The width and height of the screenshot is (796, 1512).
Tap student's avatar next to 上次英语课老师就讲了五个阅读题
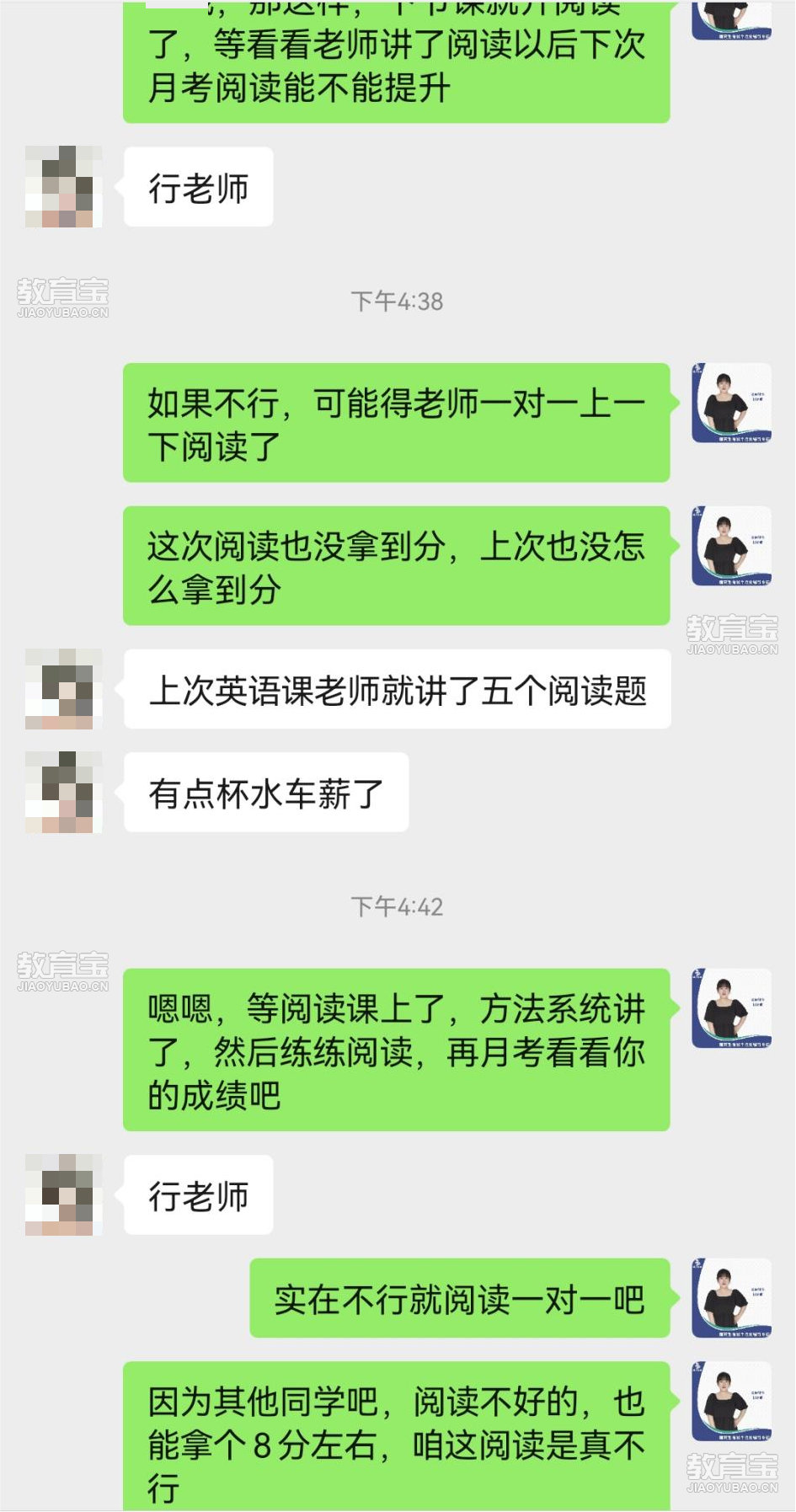click(63, 689)
